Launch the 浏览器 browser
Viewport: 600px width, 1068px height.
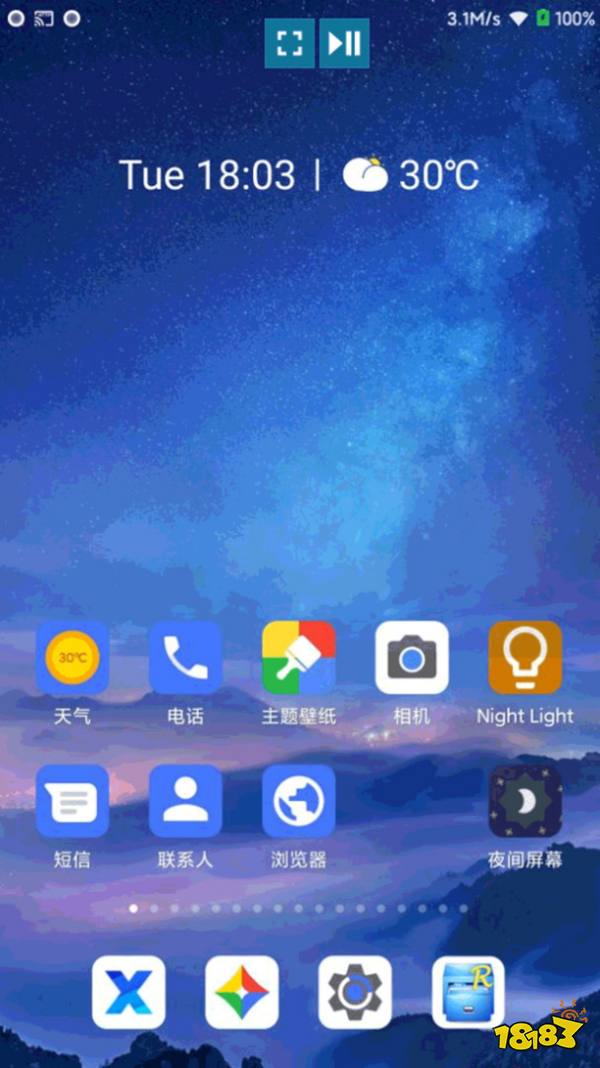(x=298, y=801)
